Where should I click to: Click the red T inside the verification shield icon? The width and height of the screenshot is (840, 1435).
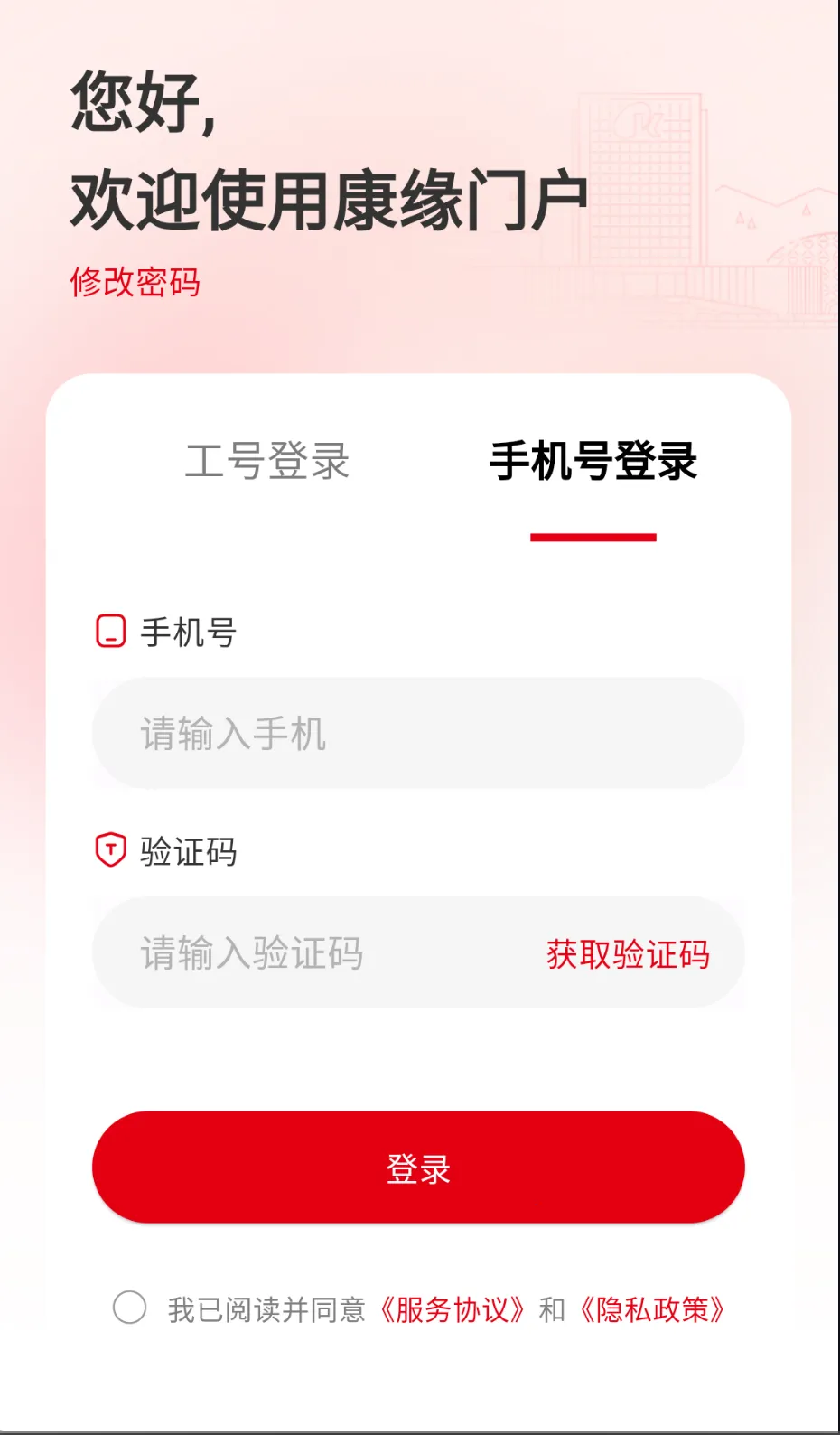[110, 850]
